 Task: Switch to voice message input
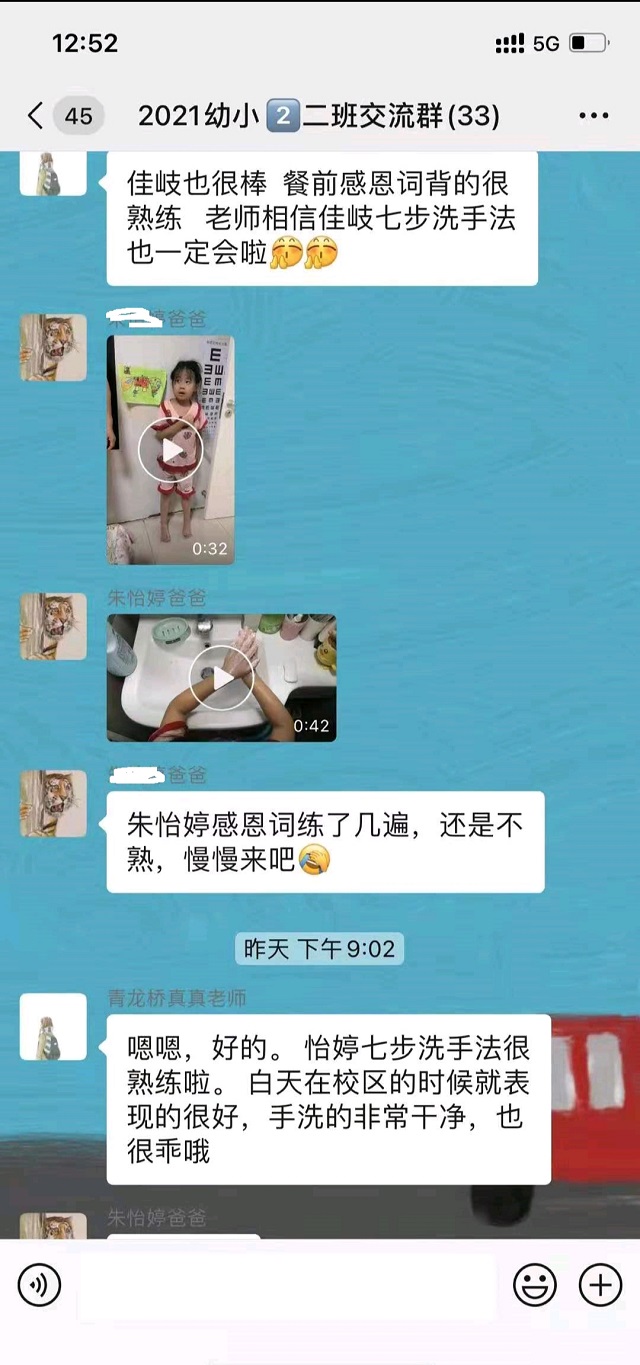pyautogui.click(x=39, y=1285)
